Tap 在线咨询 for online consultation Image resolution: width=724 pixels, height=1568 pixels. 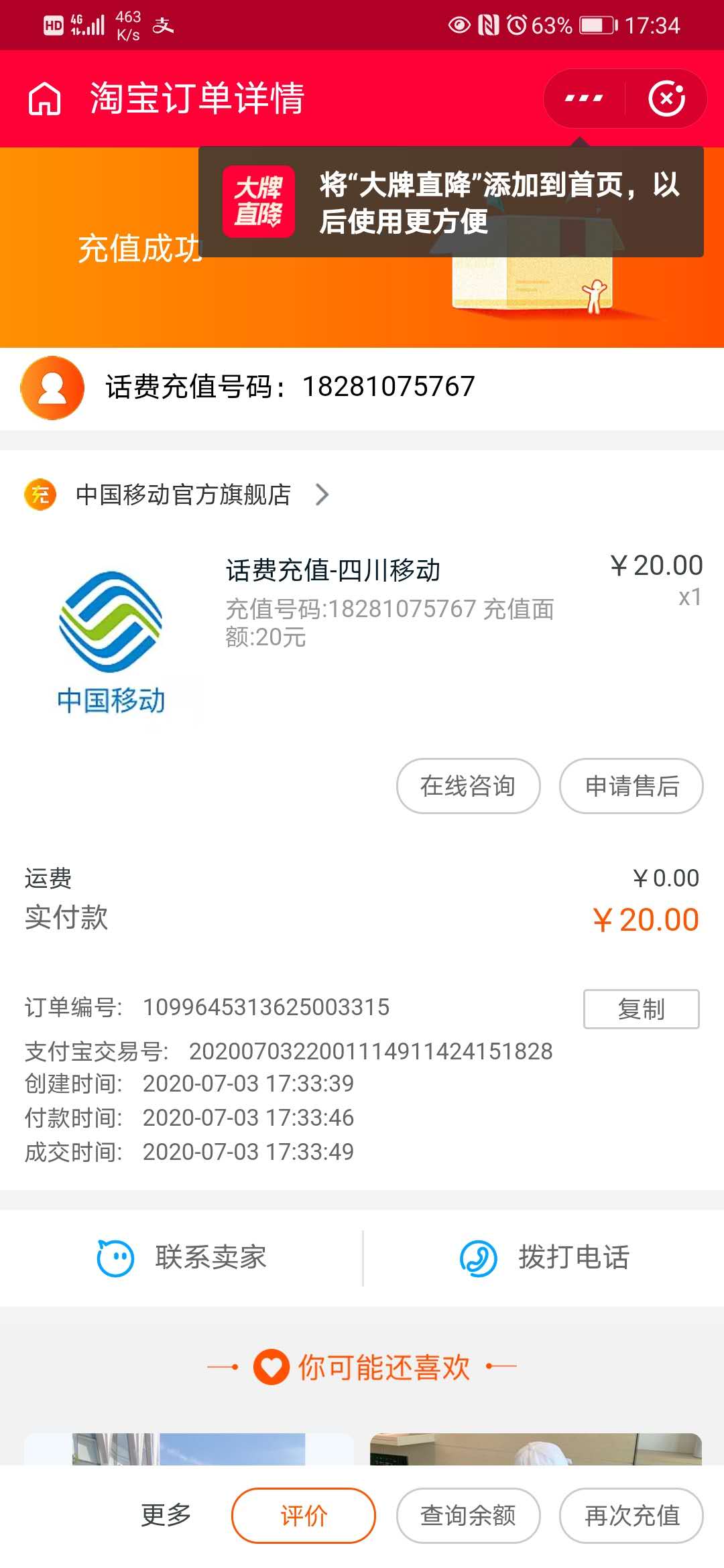click(468, 786)
